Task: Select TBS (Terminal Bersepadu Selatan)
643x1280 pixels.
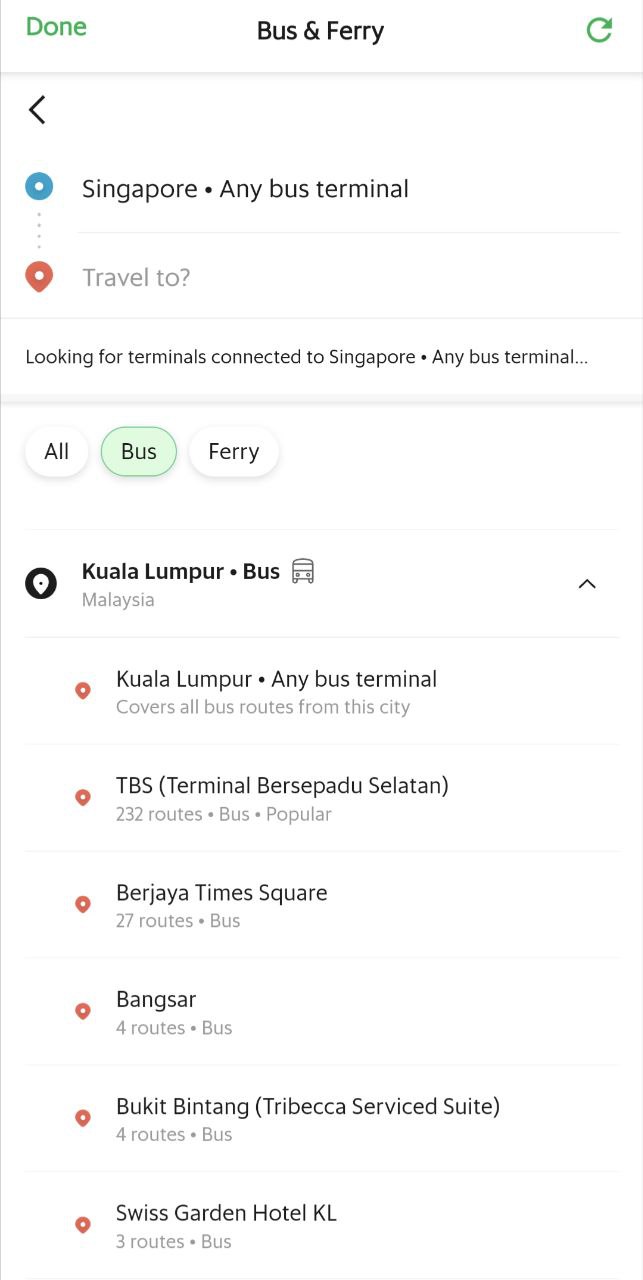Action: 322,798
